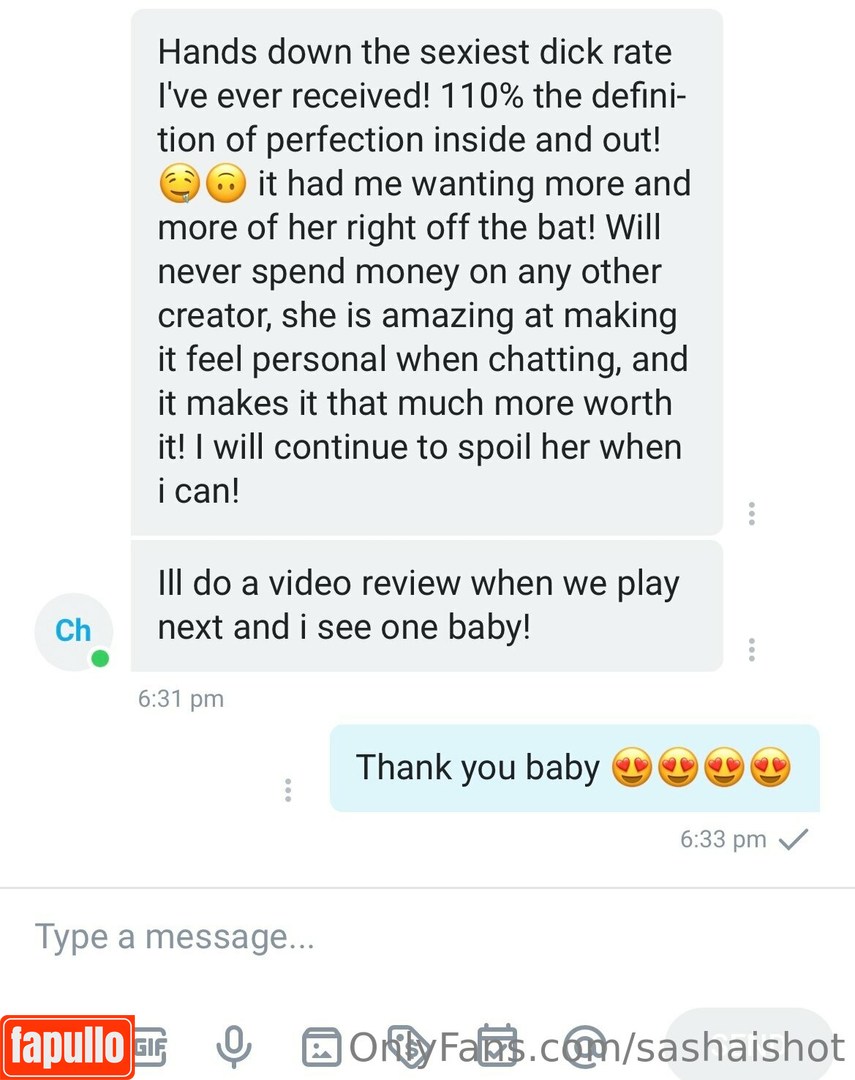
Task: Open the GIF picker
Action: [150, 1046]
